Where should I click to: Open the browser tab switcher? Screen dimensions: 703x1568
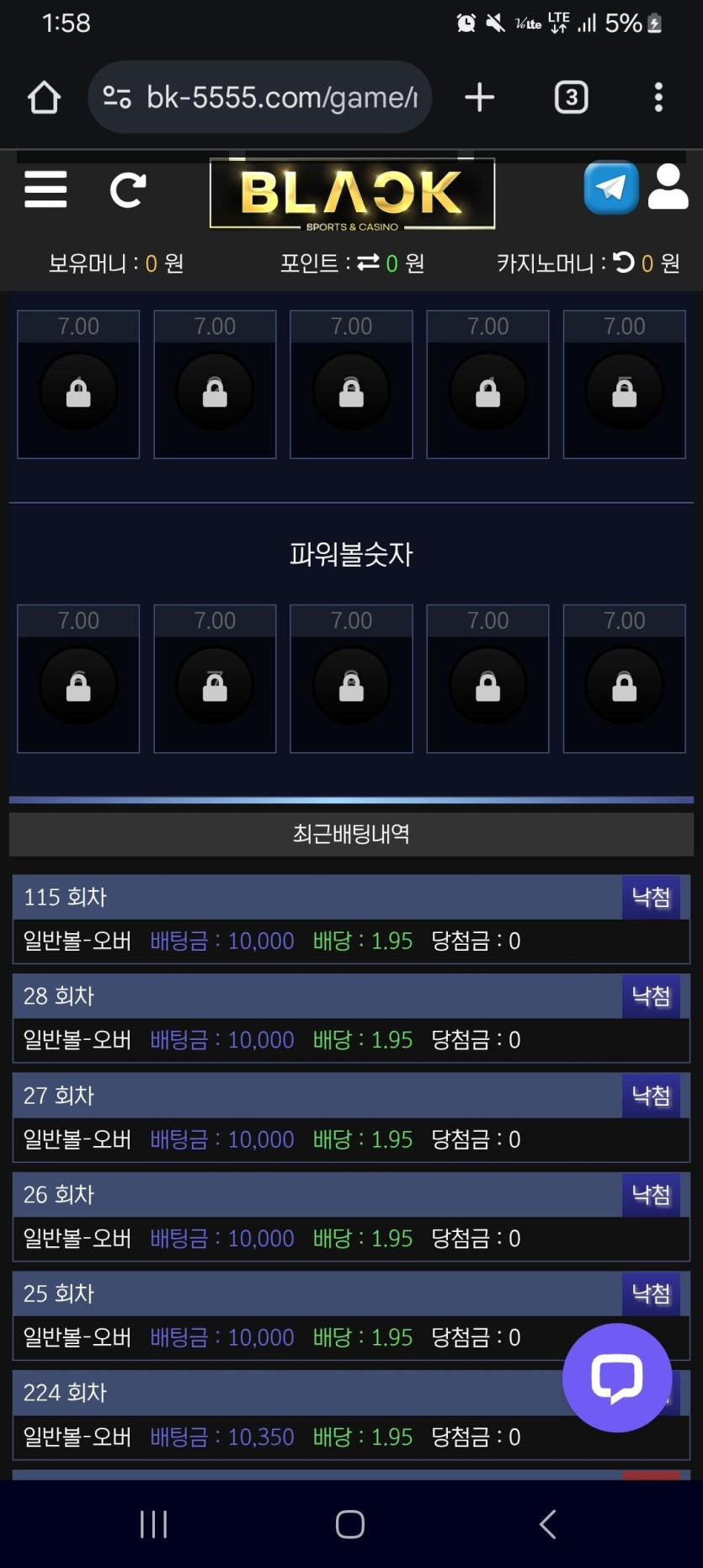point(571,98)
